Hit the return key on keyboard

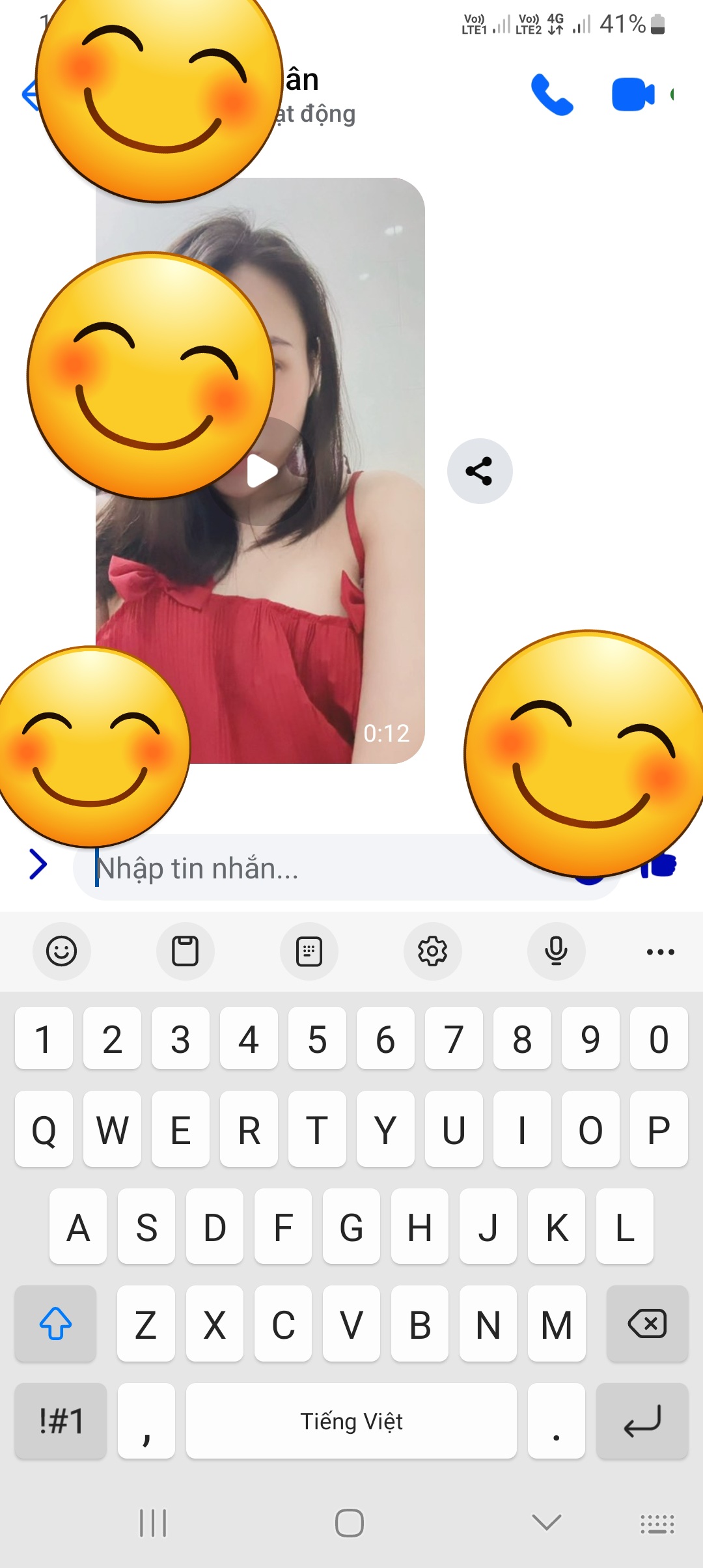tap(642, 1421)
